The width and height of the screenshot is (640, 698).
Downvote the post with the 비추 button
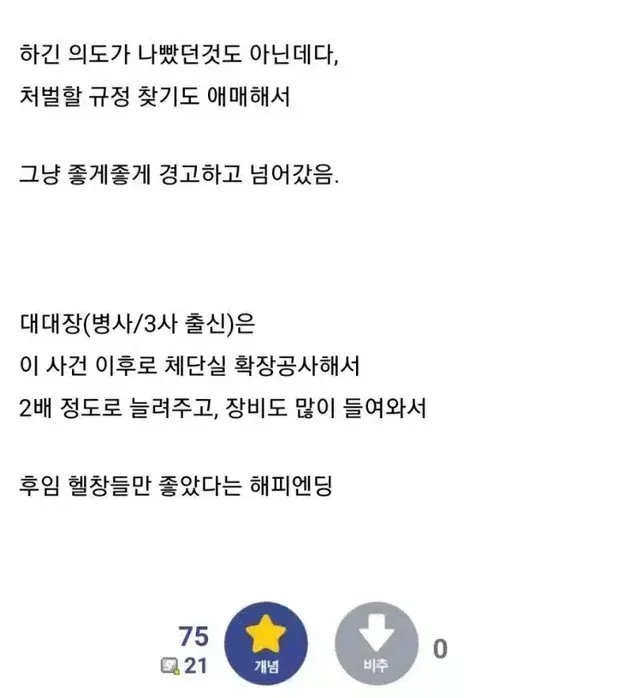pyautogui.click(x=377, y=647)
